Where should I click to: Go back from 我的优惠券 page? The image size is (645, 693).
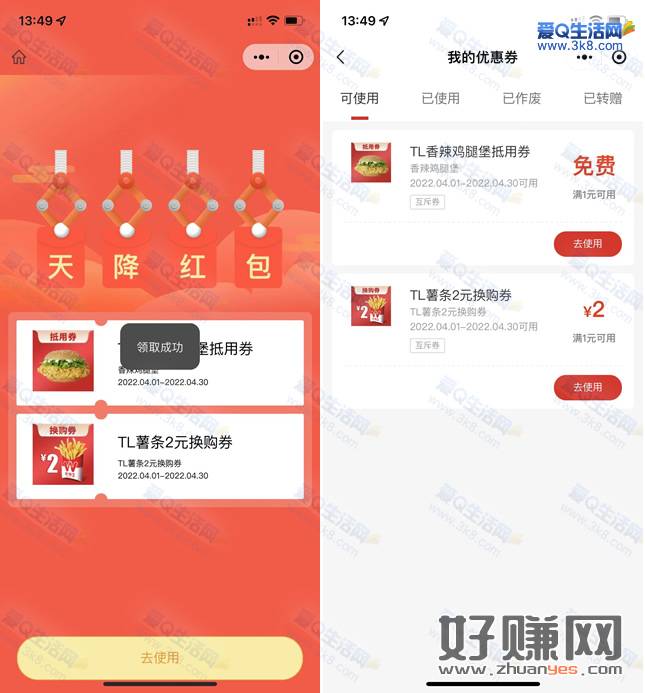pyautogui.click(x=340, y=57)
